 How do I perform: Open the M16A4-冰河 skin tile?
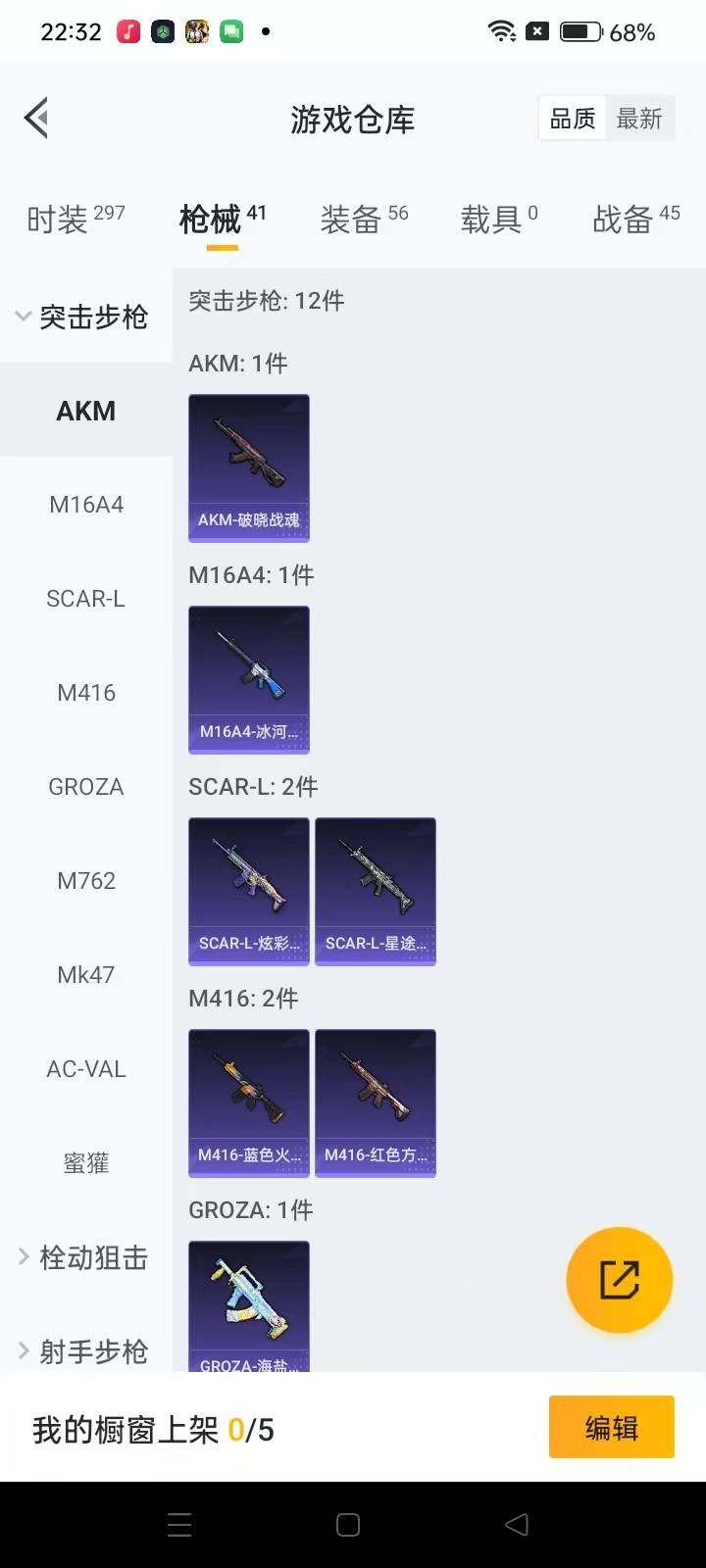(x=249, y=679)
